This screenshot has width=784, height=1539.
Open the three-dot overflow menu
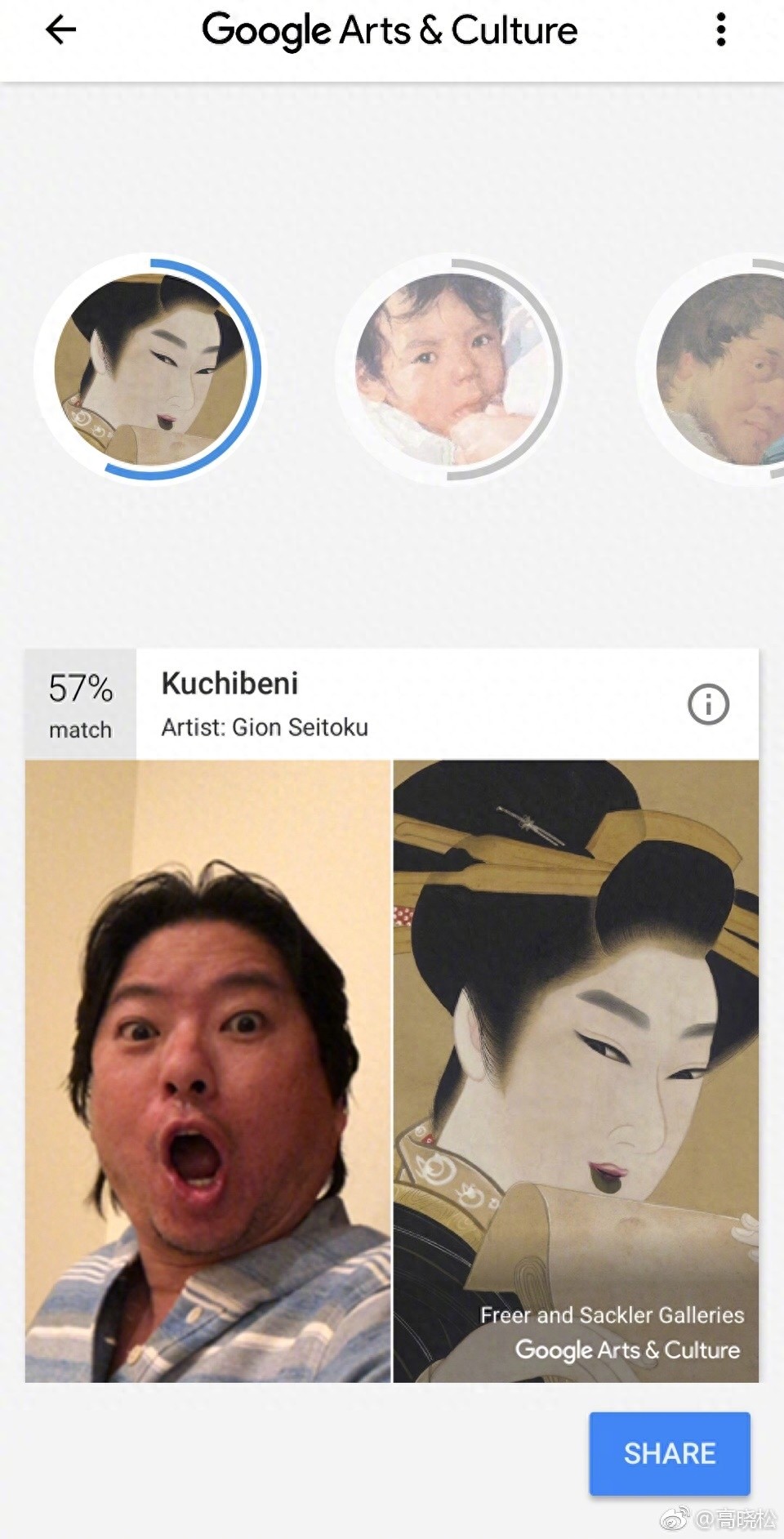[720, 30]
